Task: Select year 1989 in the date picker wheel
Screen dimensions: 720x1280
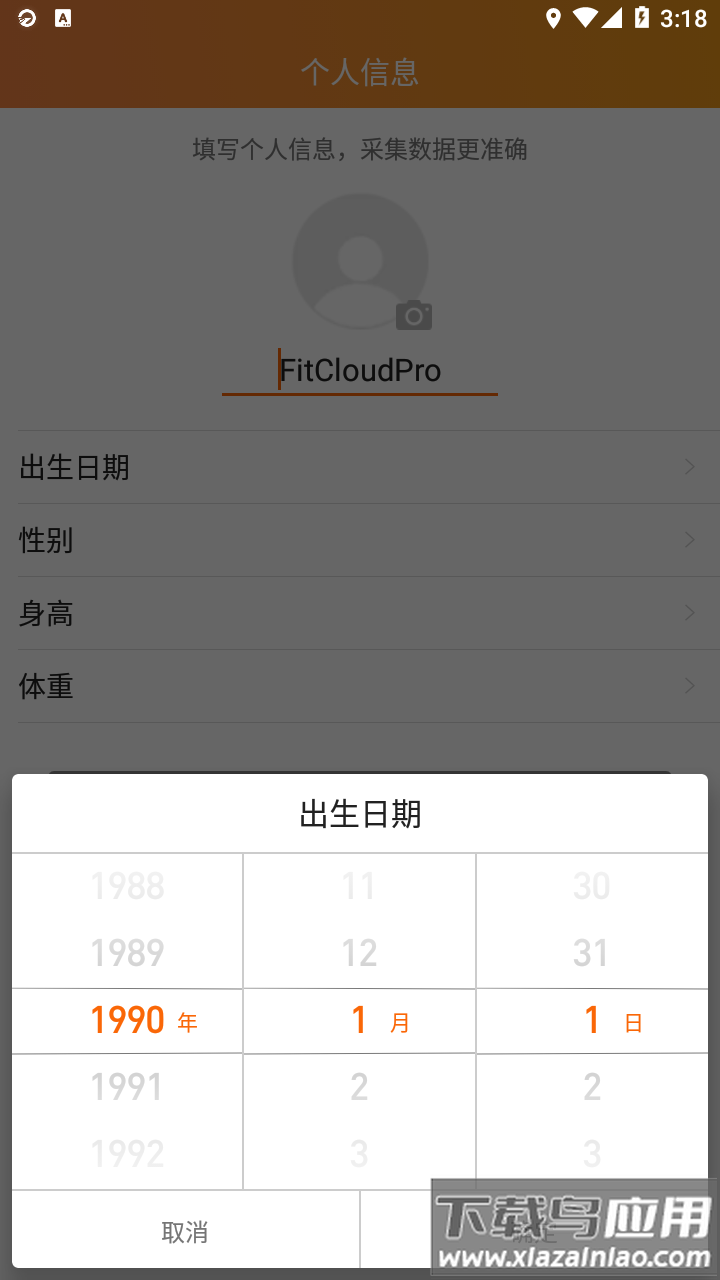Action: 127,953
